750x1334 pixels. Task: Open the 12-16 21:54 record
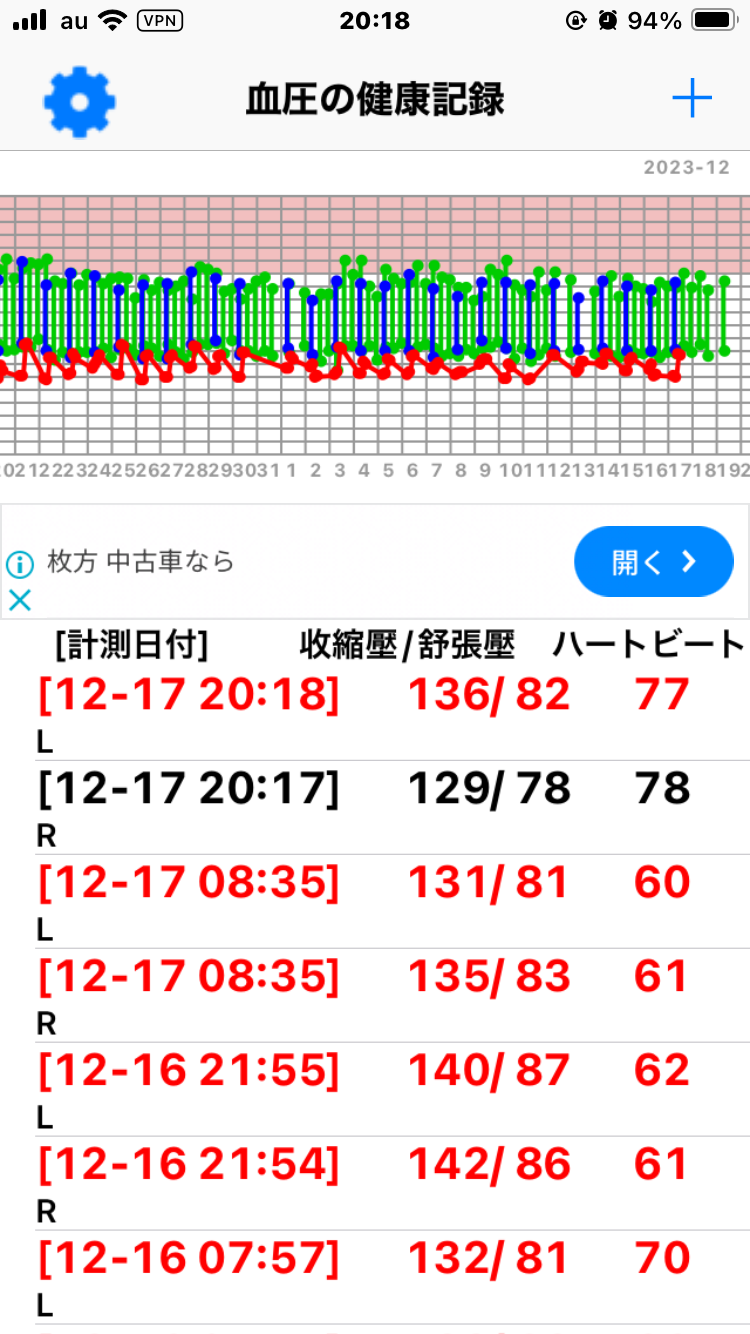pos(375,1183)
